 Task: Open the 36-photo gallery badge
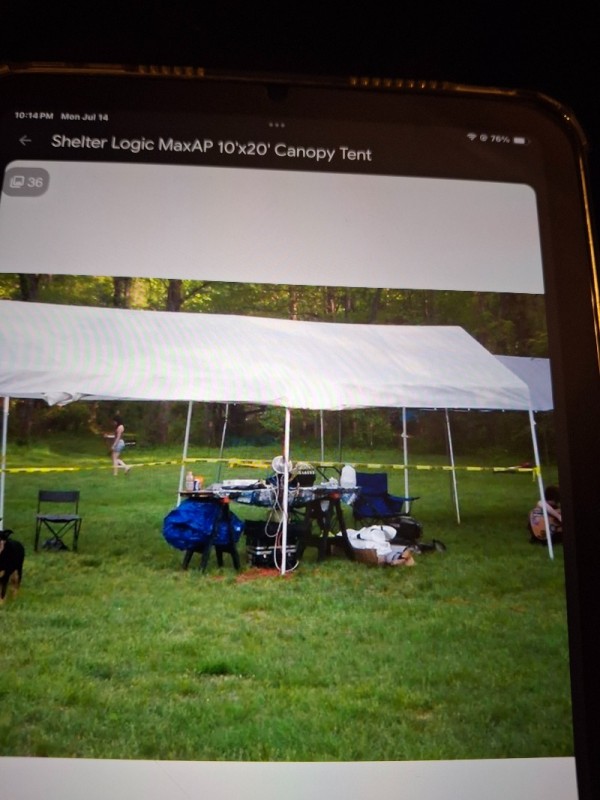click(27, 182)
